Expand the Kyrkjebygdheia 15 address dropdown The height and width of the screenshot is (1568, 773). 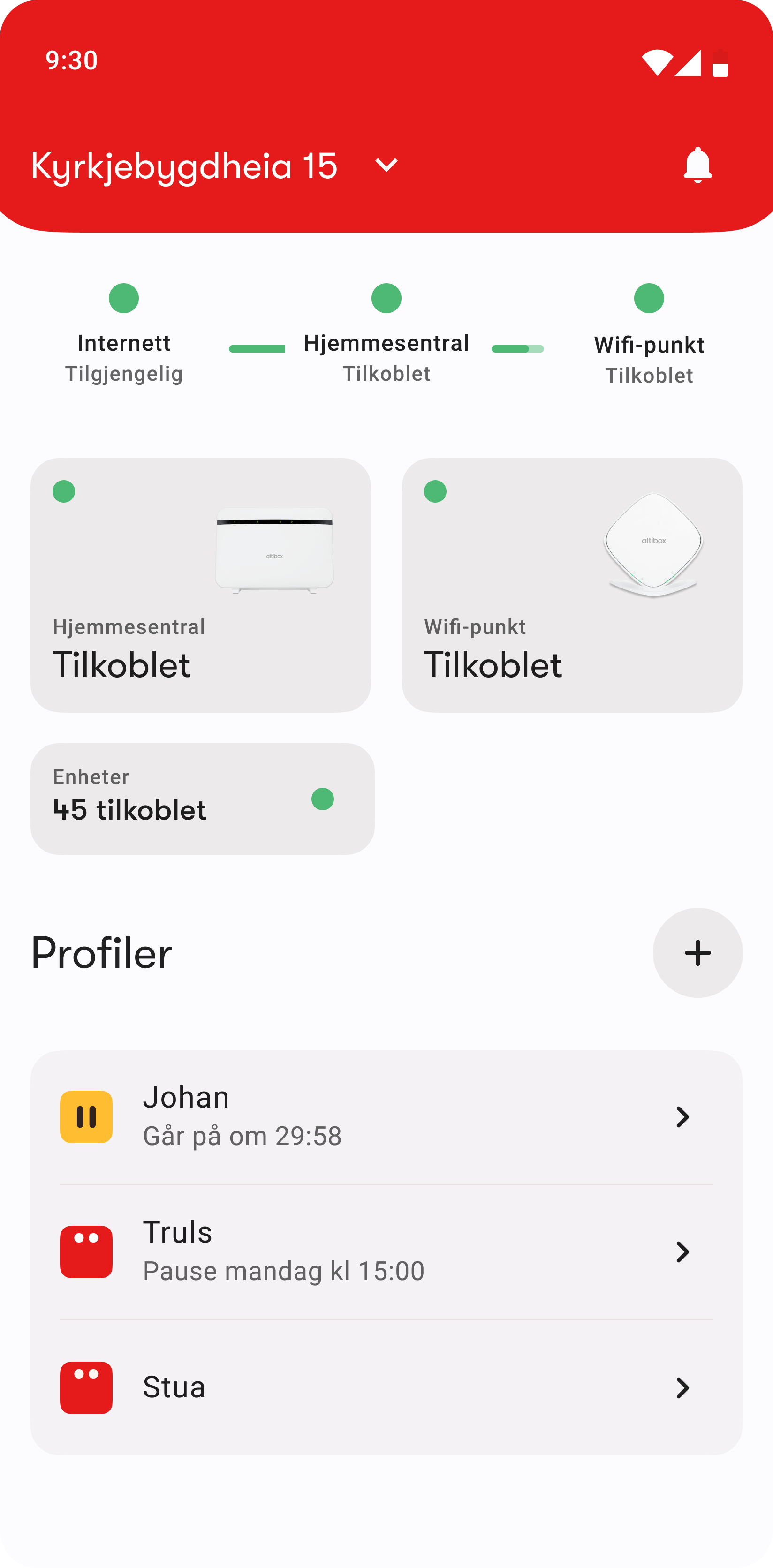386,165
